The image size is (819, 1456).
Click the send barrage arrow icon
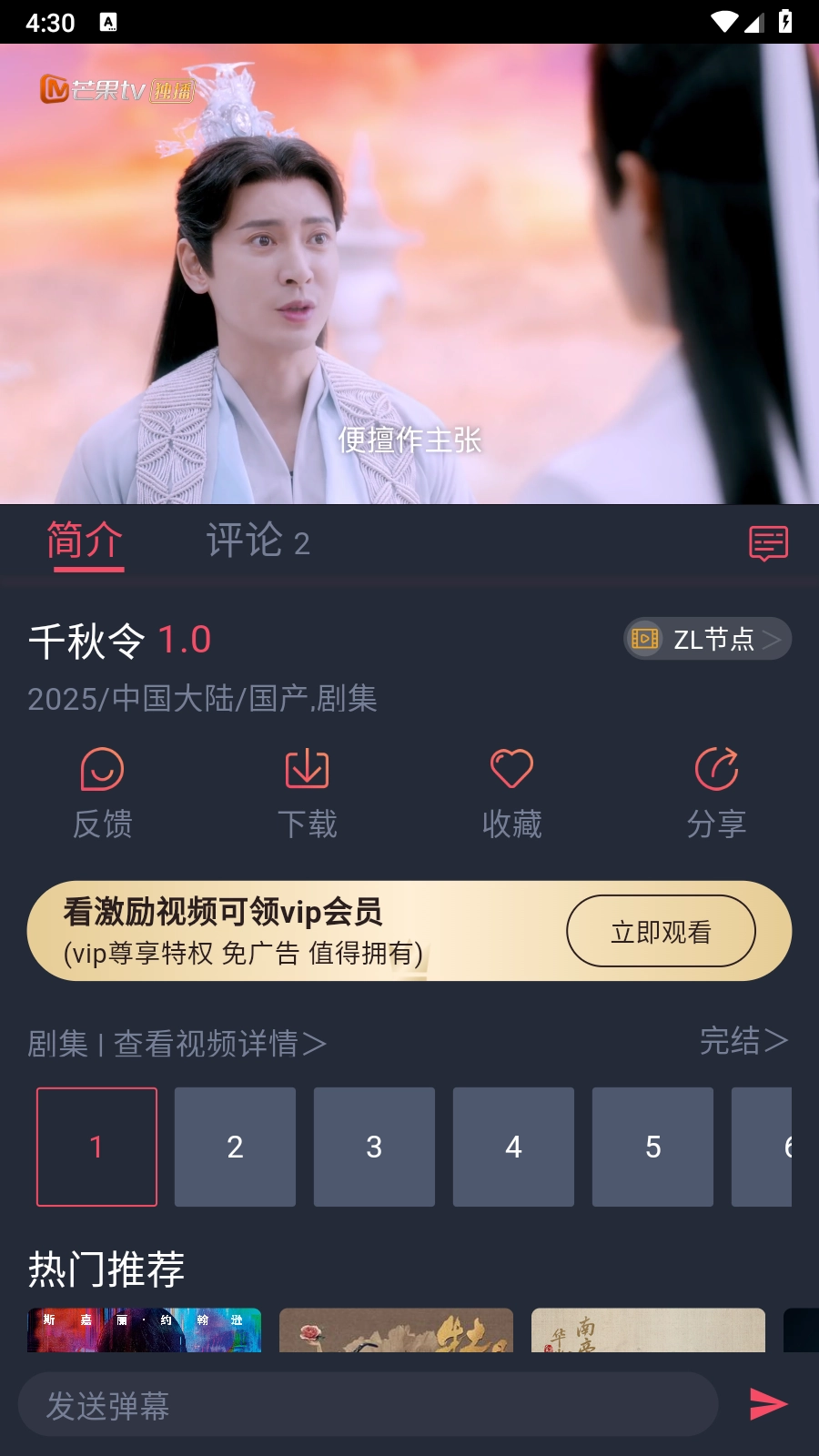[x=764, y=1404]
